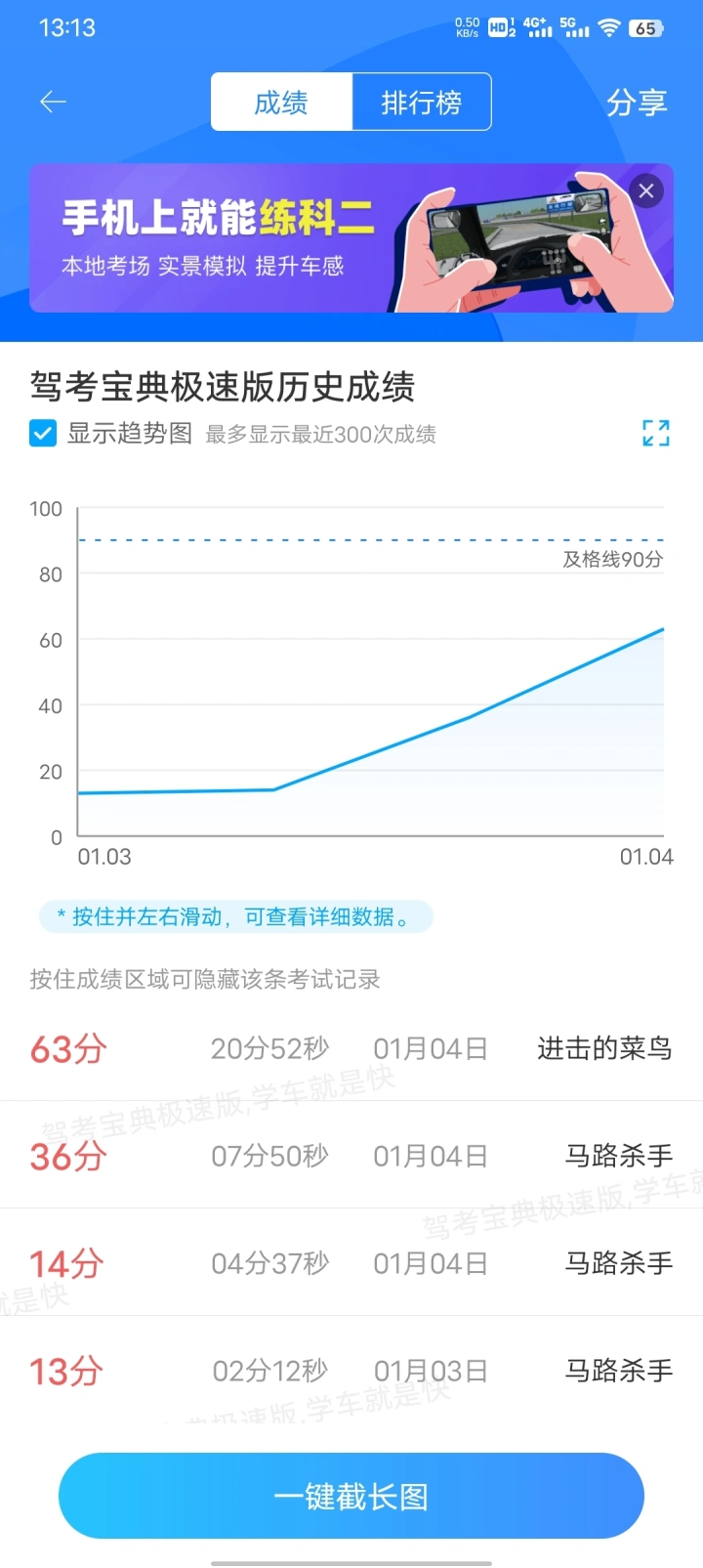Open the 63分 exam record
The width and height of the screenshot is (703, 1568).
tap(351, 1048)
